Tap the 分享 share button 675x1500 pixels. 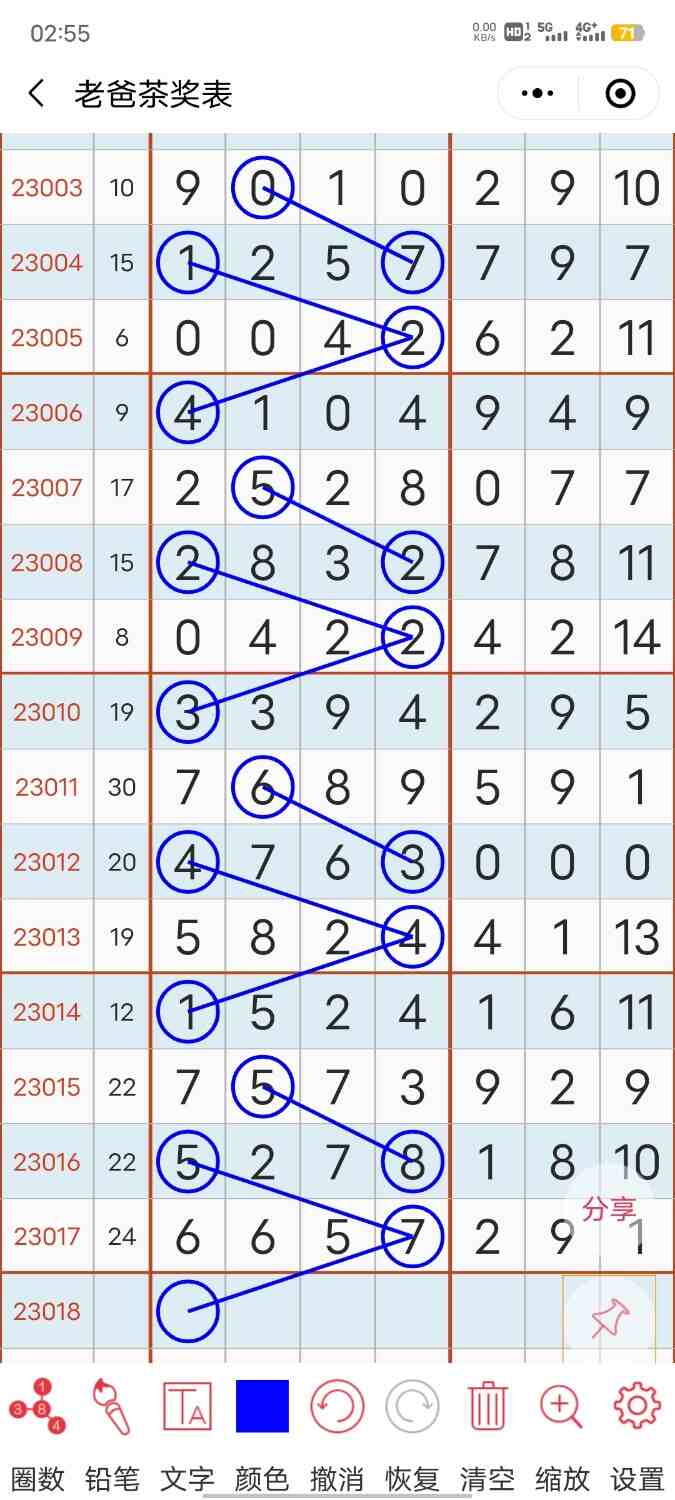pos(610,1209)
